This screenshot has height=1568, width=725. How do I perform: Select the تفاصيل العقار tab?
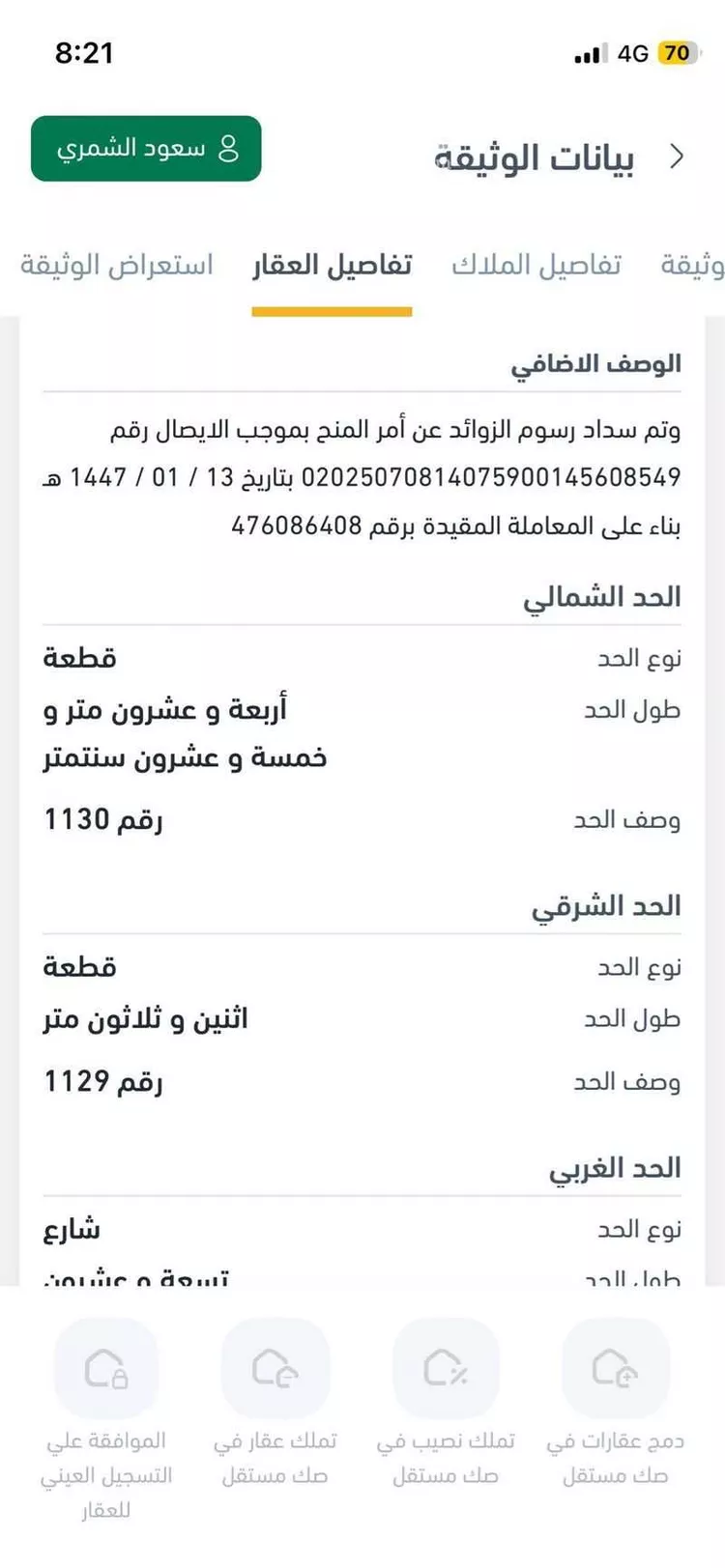pos(333,265)
